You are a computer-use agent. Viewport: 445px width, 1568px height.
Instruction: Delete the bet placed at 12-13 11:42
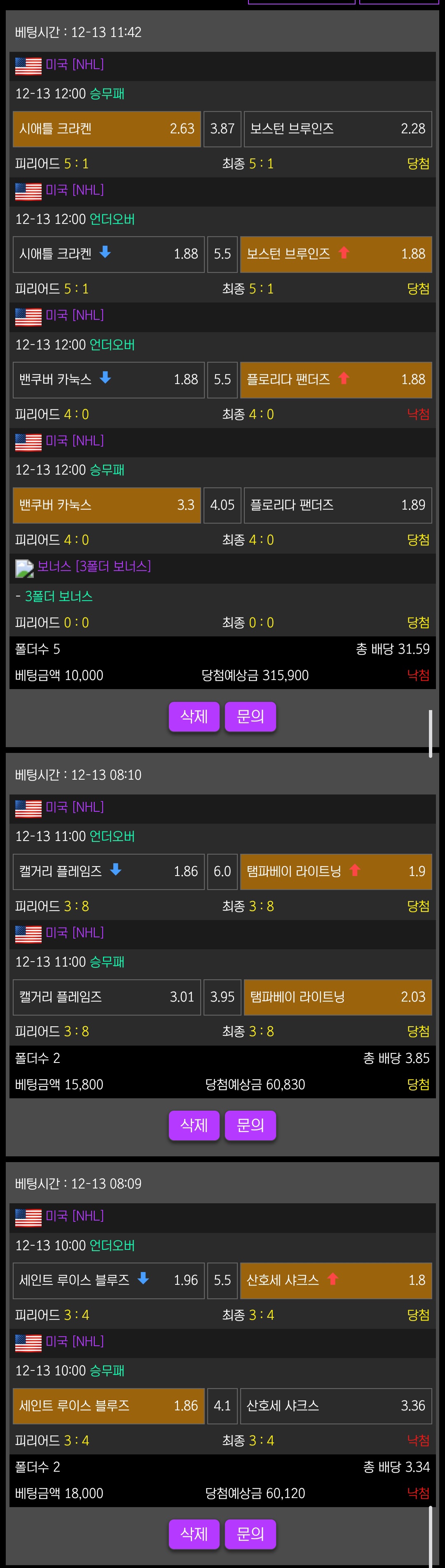[x=194, y=716]
